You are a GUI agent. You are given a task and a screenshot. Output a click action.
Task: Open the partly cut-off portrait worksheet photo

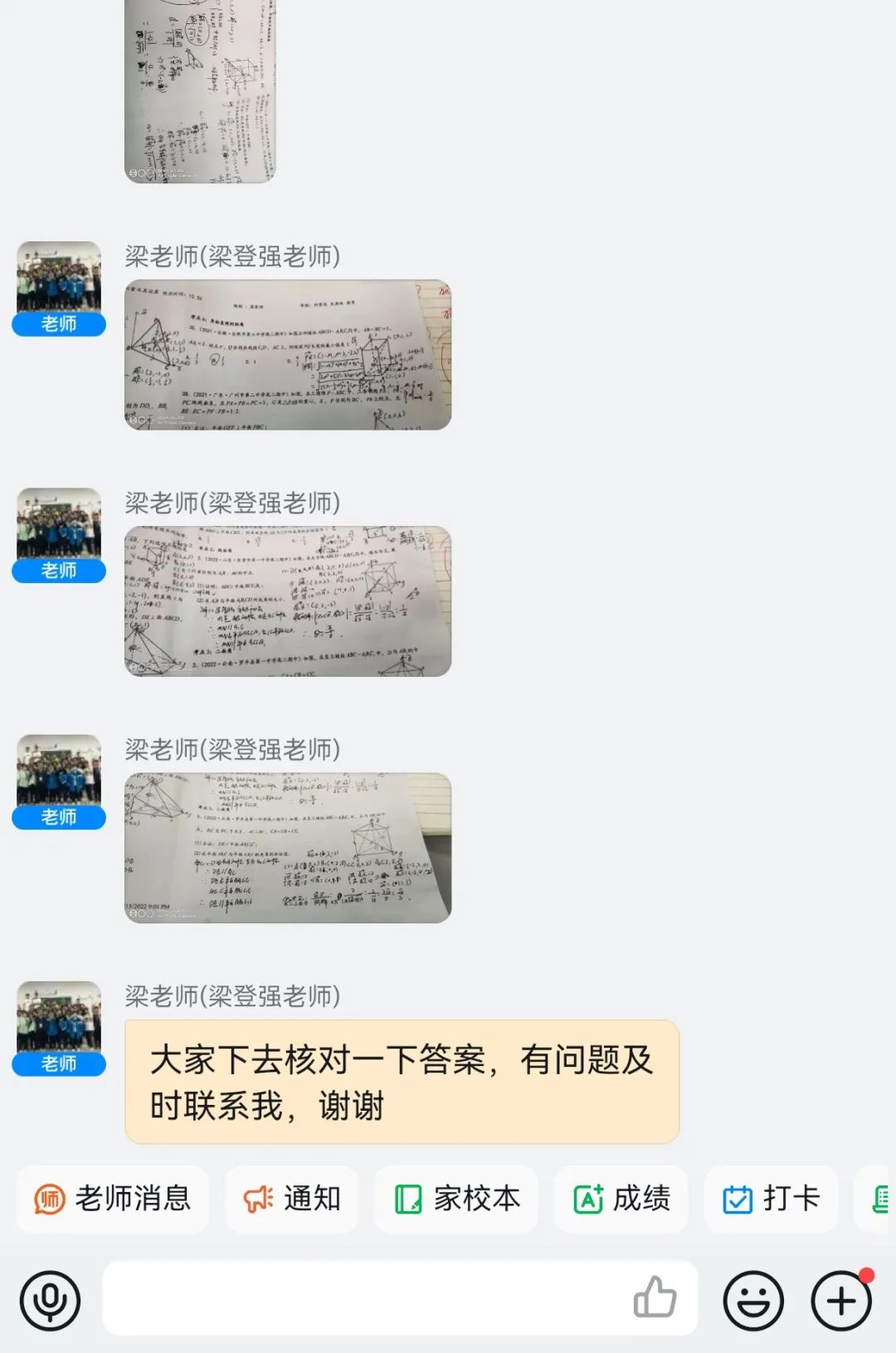click(200, 91)
